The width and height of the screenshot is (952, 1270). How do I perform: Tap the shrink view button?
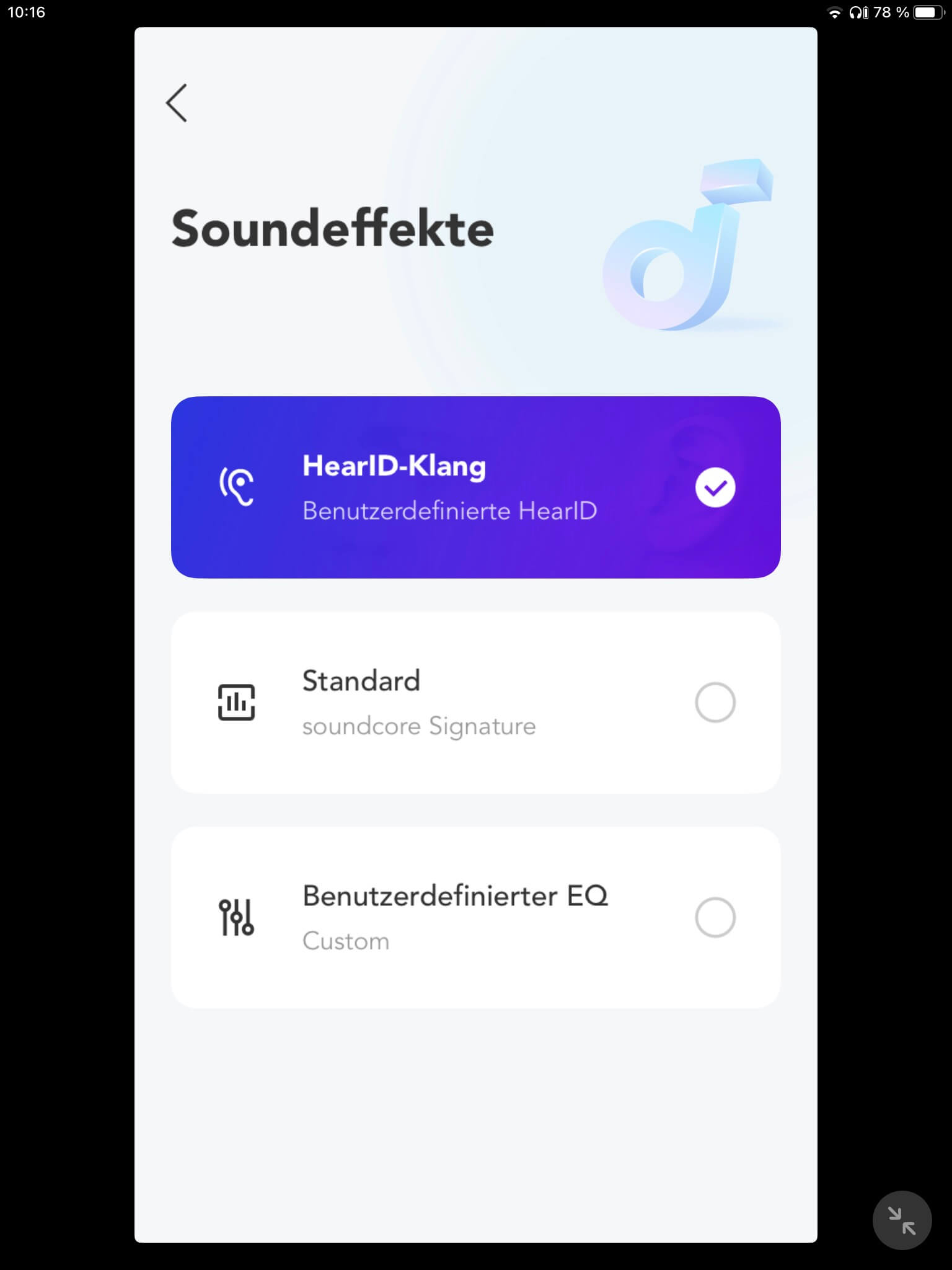(x=902, y=1220)
